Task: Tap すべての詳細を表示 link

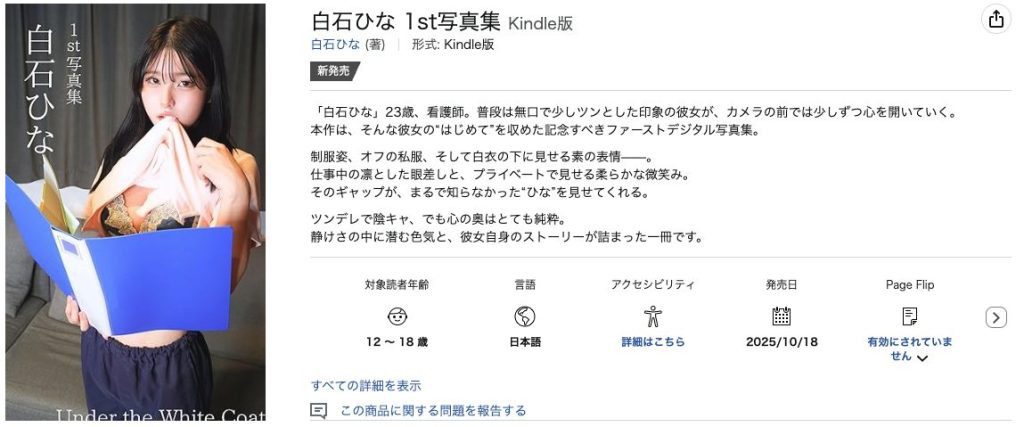Action: click(x=366, y=385)
